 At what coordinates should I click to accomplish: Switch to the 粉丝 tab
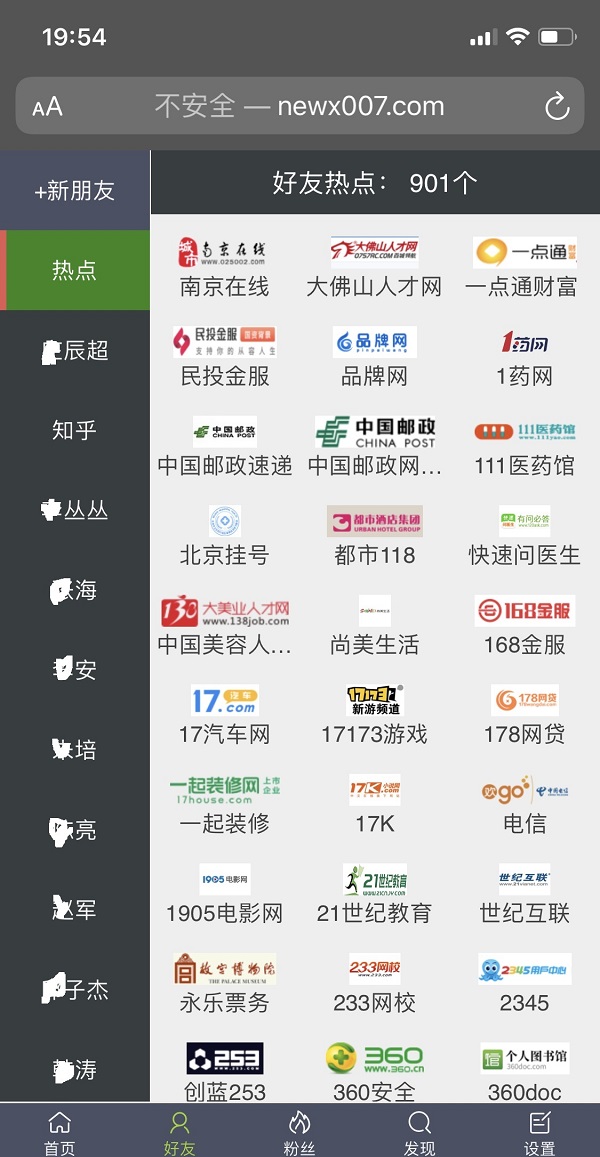click(x=299, y=1132)
